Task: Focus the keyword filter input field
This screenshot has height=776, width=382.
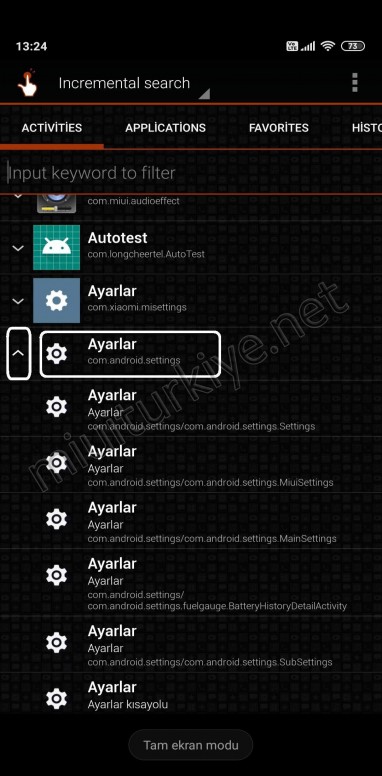Action: point(191,173)
